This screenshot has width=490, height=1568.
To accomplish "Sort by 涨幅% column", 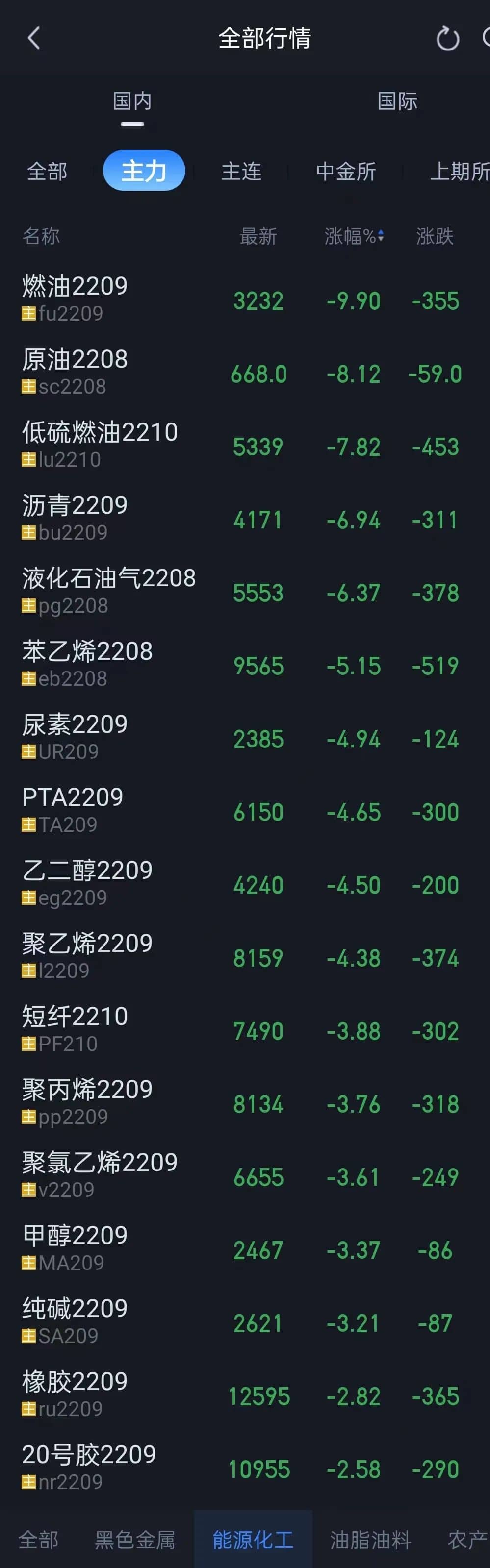I will pos(354,236).
